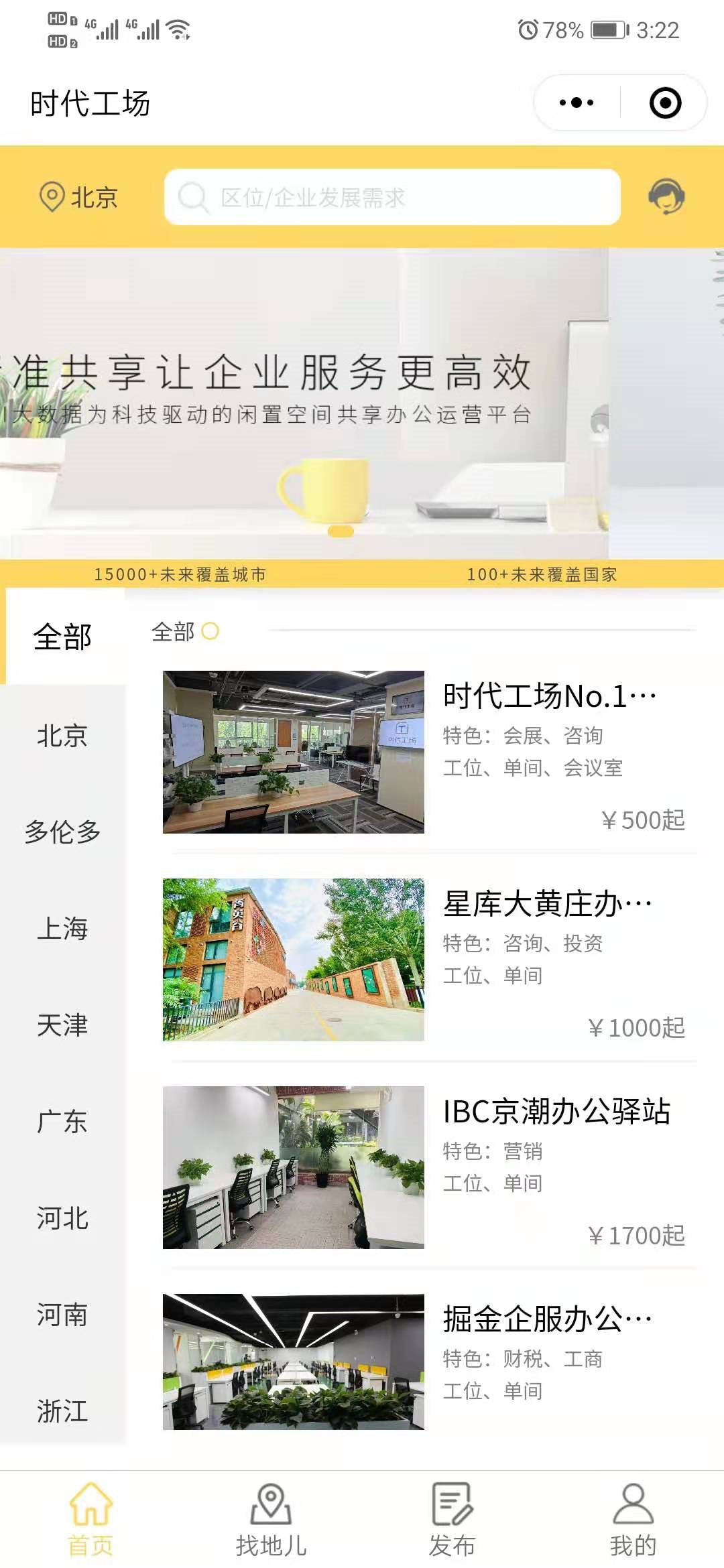724x1568 pixels.
Task: Open the IBC京潮办公驿站 listing
Action: pyautogui.click(x=429, y=1167)
